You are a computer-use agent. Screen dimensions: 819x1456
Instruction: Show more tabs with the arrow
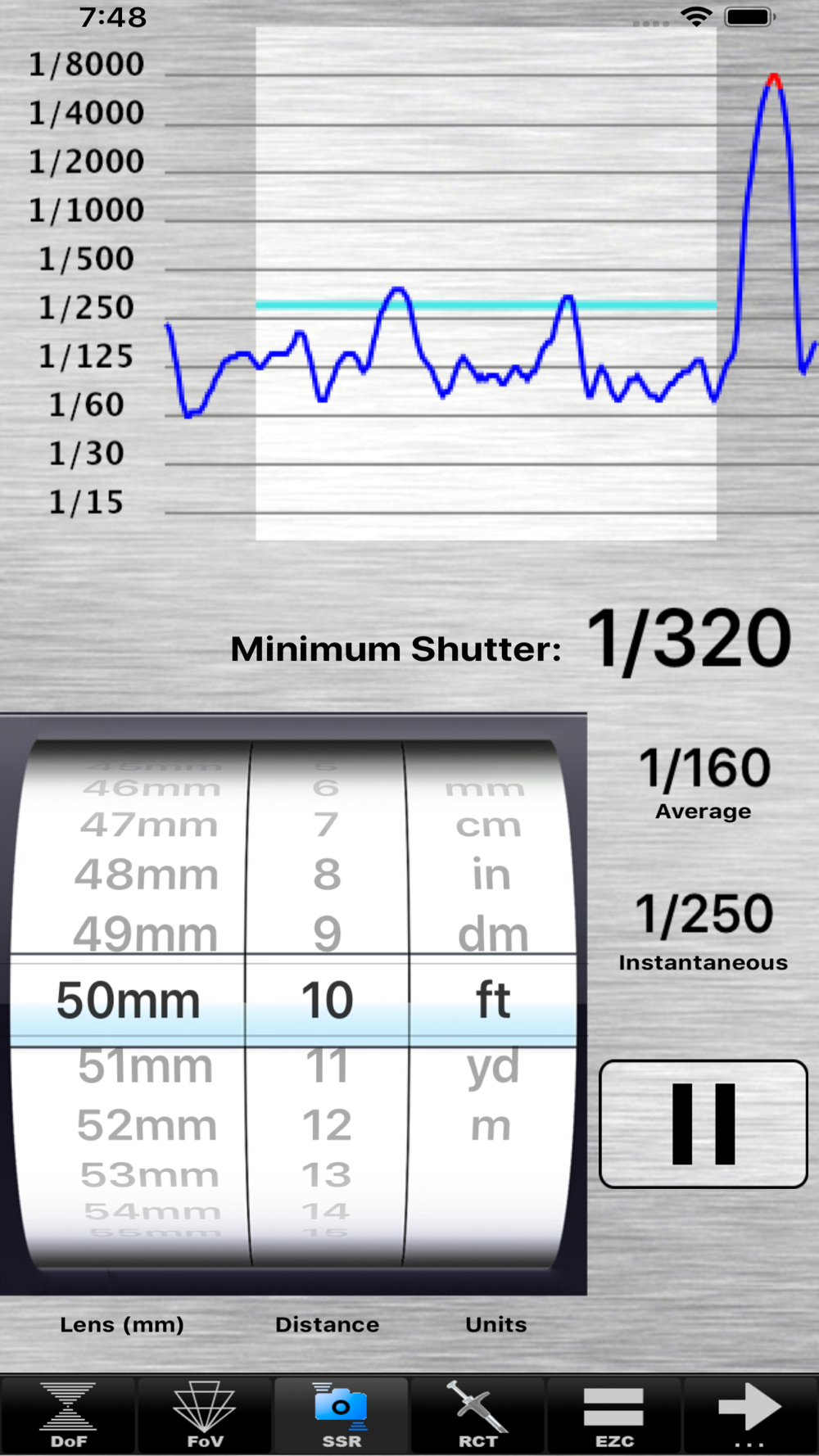click(x=749, y=1415)
